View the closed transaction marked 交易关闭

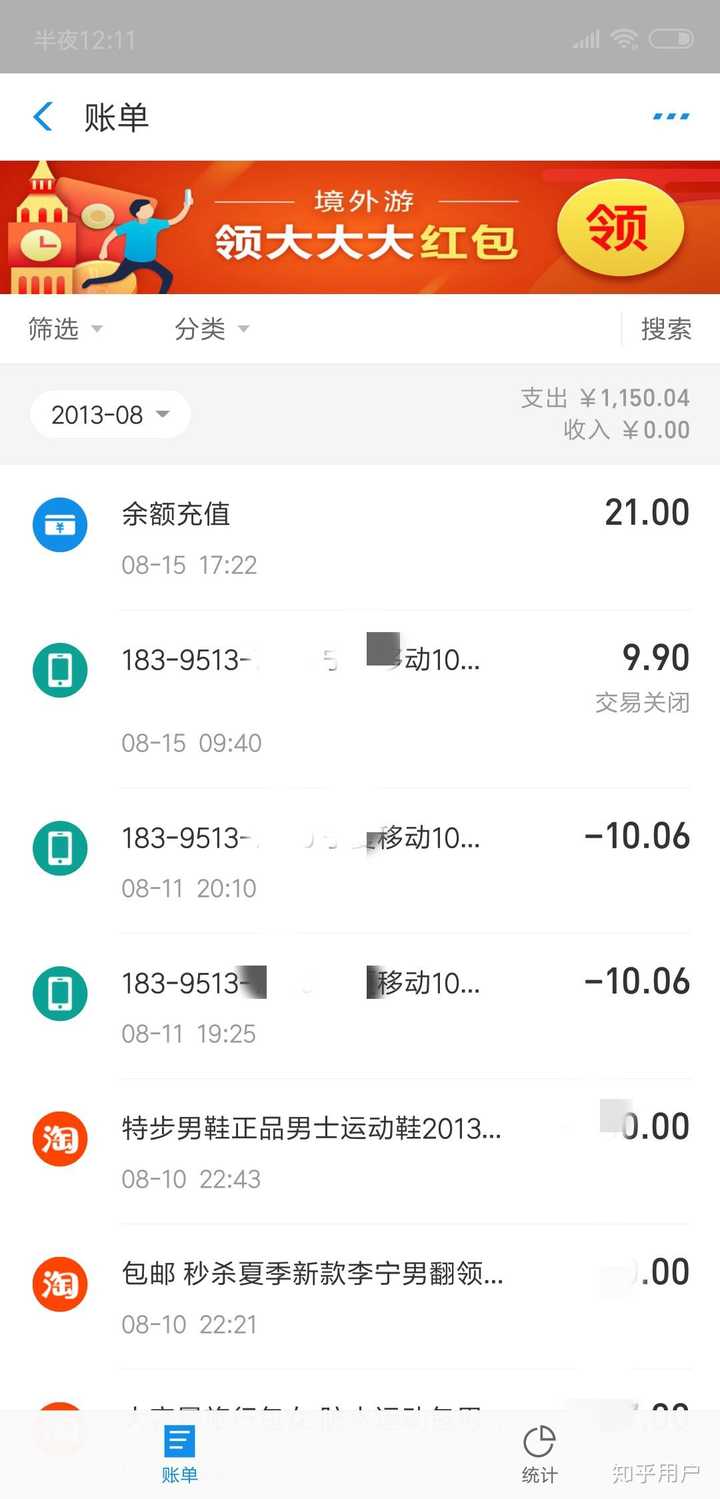[642, 703]
